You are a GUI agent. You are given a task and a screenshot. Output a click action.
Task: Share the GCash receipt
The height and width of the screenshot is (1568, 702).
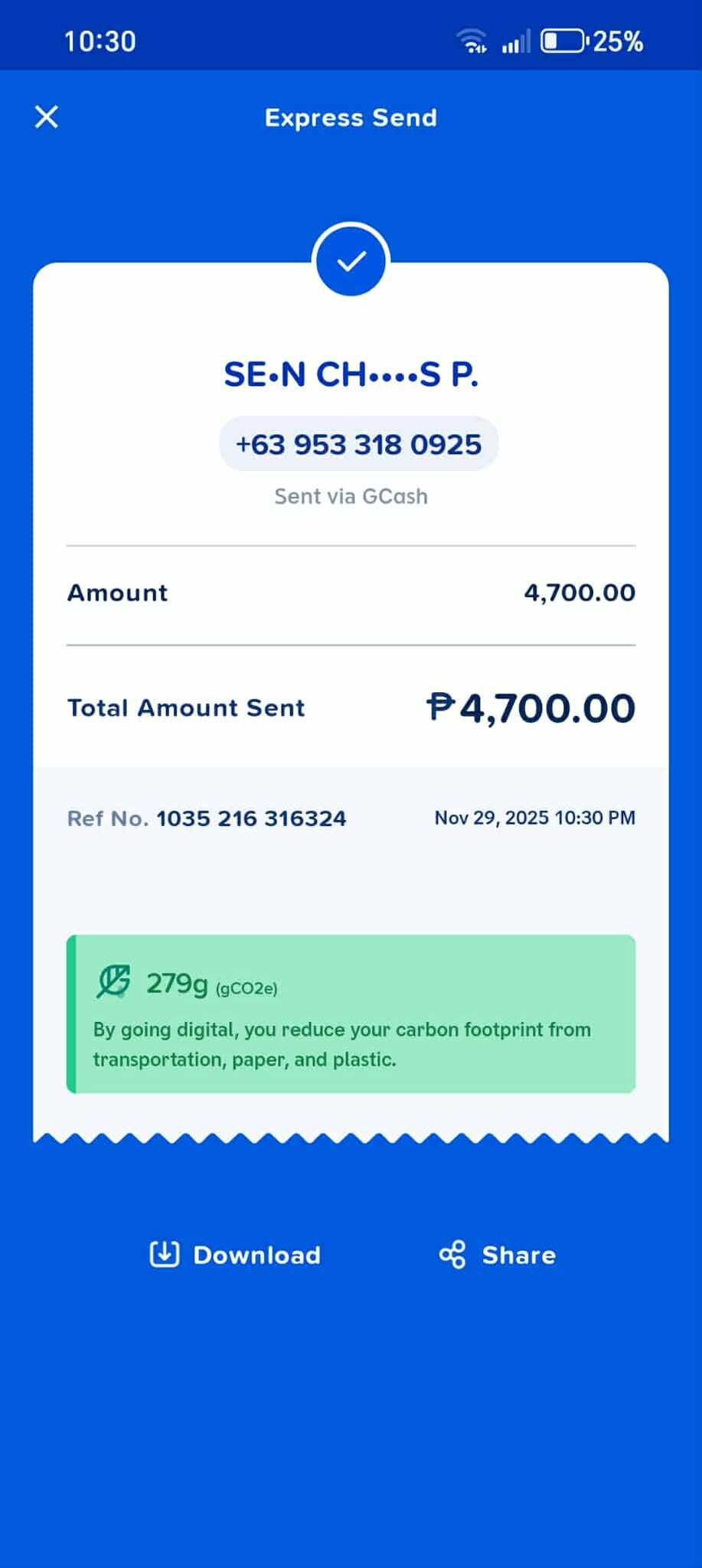498,1255
